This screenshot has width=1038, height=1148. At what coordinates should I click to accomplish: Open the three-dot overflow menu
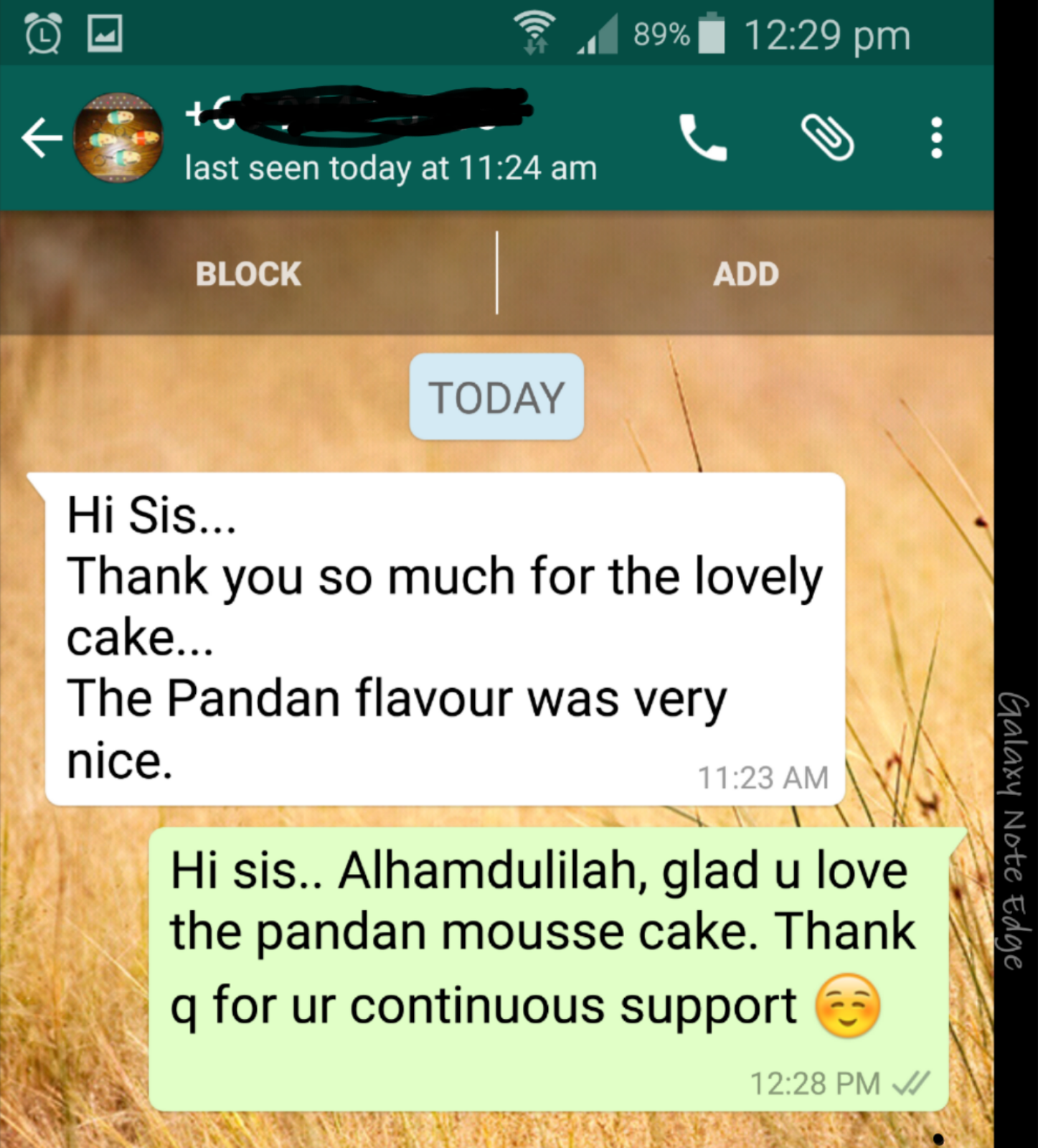coord(935,138)
